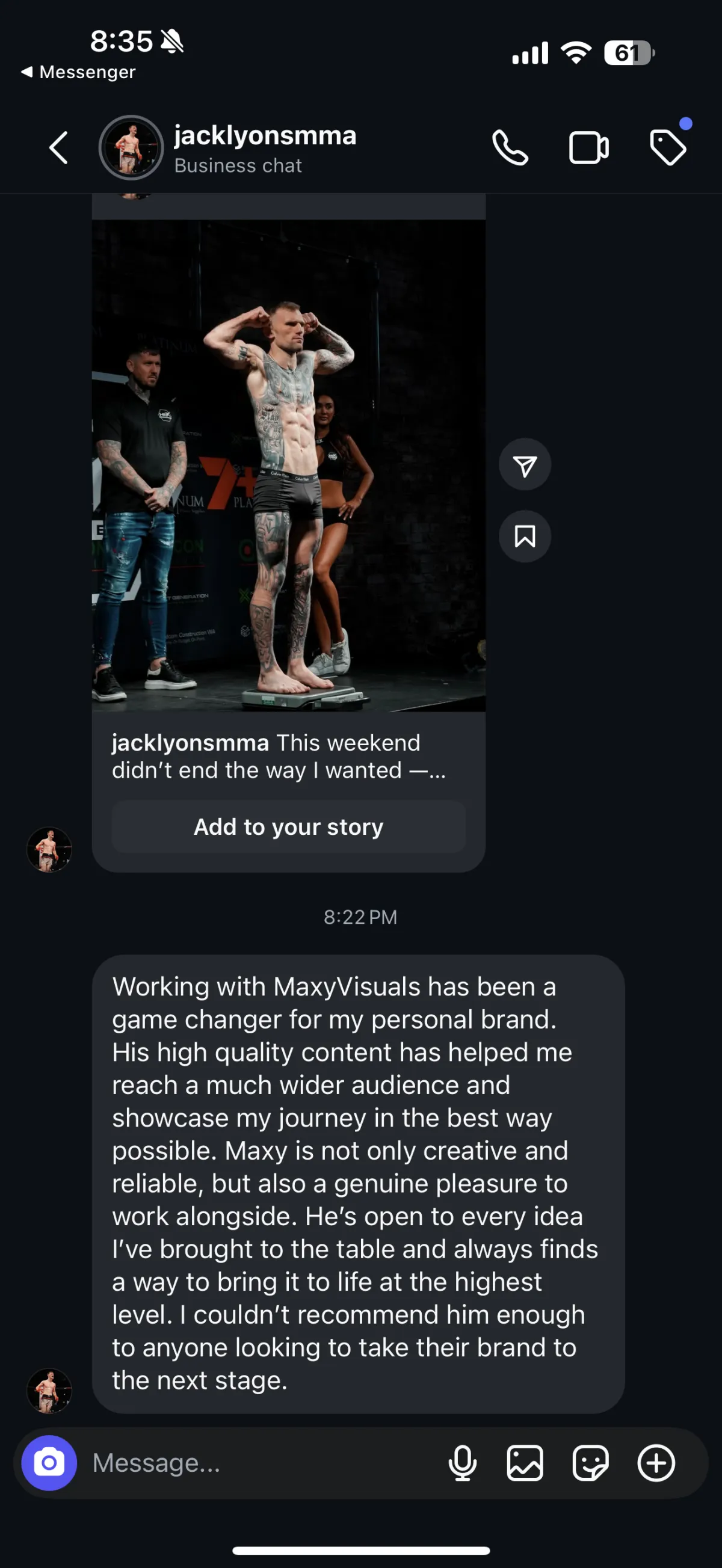Tap Add to your story
The width and height of the screenshot is (722, 1568).
[x=289, y=826]
